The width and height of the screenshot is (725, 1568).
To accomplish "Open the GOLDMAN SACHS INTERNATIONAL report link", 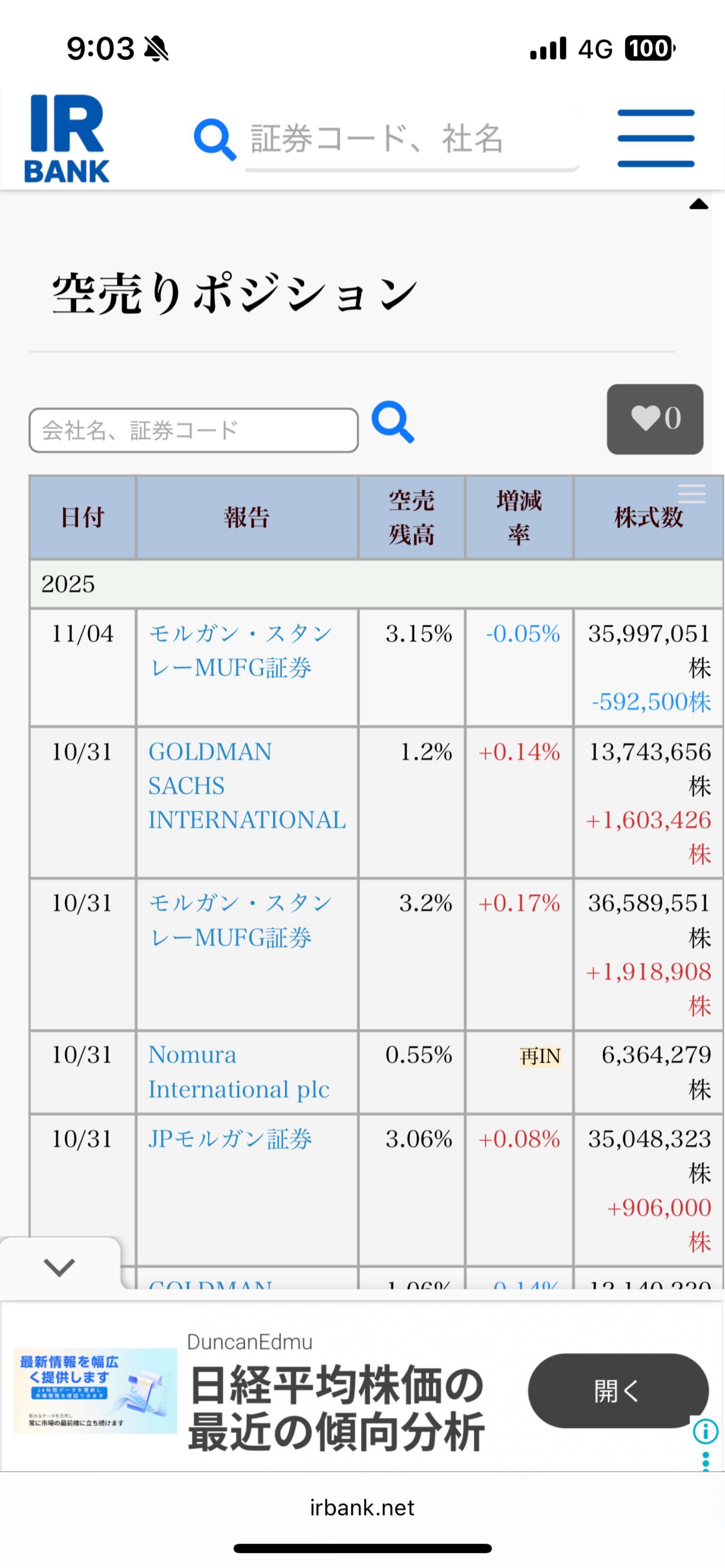I will pyautogui.click(x=246, y=786).
